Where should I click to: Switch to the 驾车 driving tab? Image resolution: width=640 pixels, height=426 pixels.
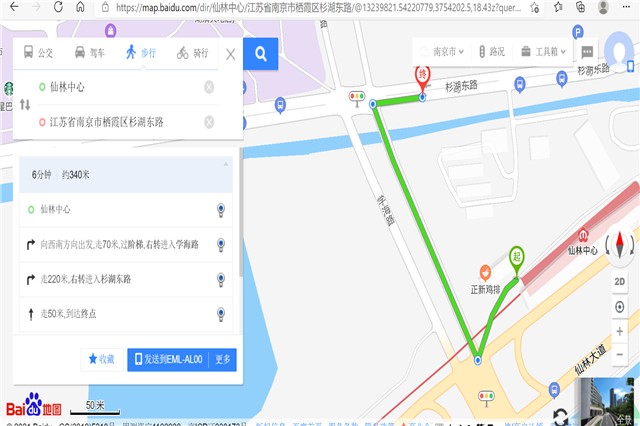point(89,53)
